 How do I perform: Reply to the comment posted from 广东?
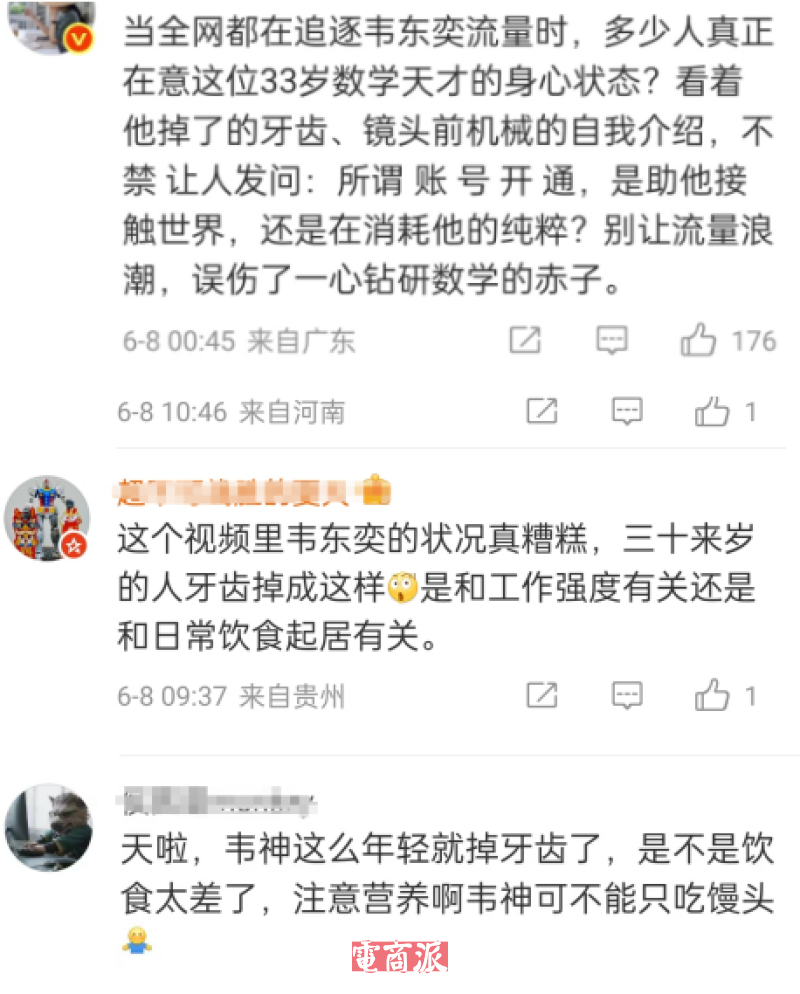point(611,341)
